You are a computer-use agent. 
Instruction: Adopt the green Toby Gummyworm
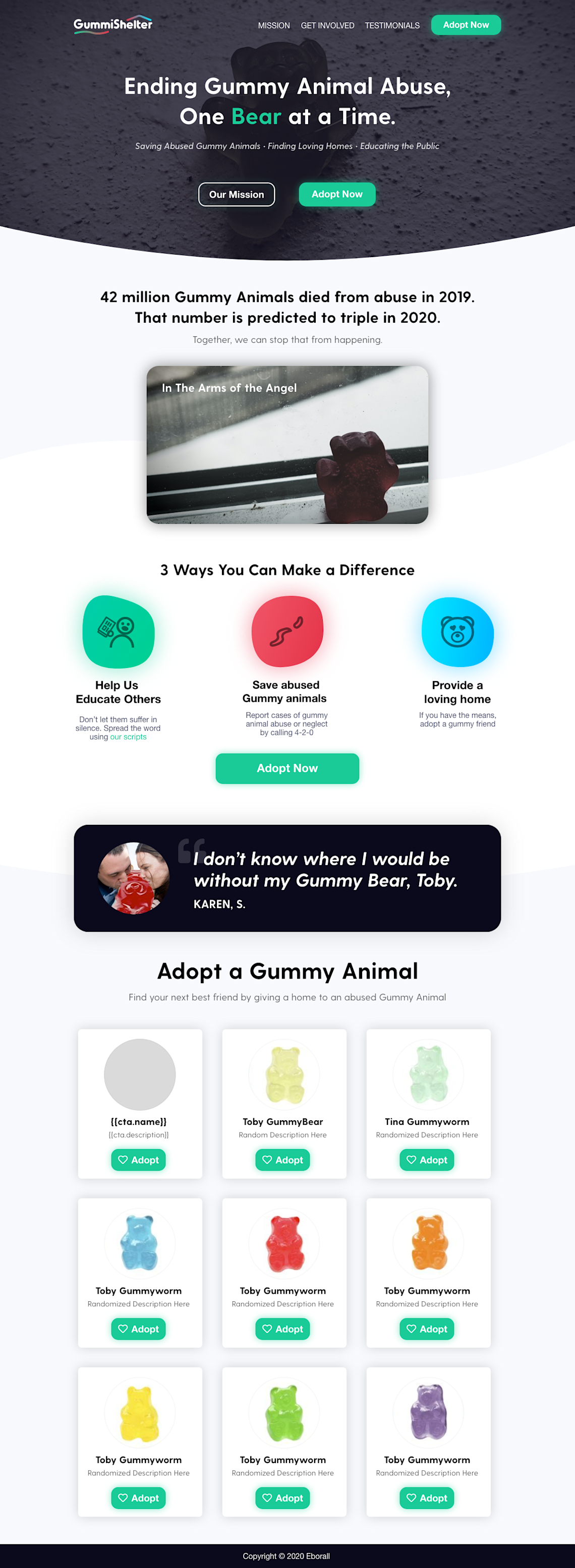[282, 1497]
